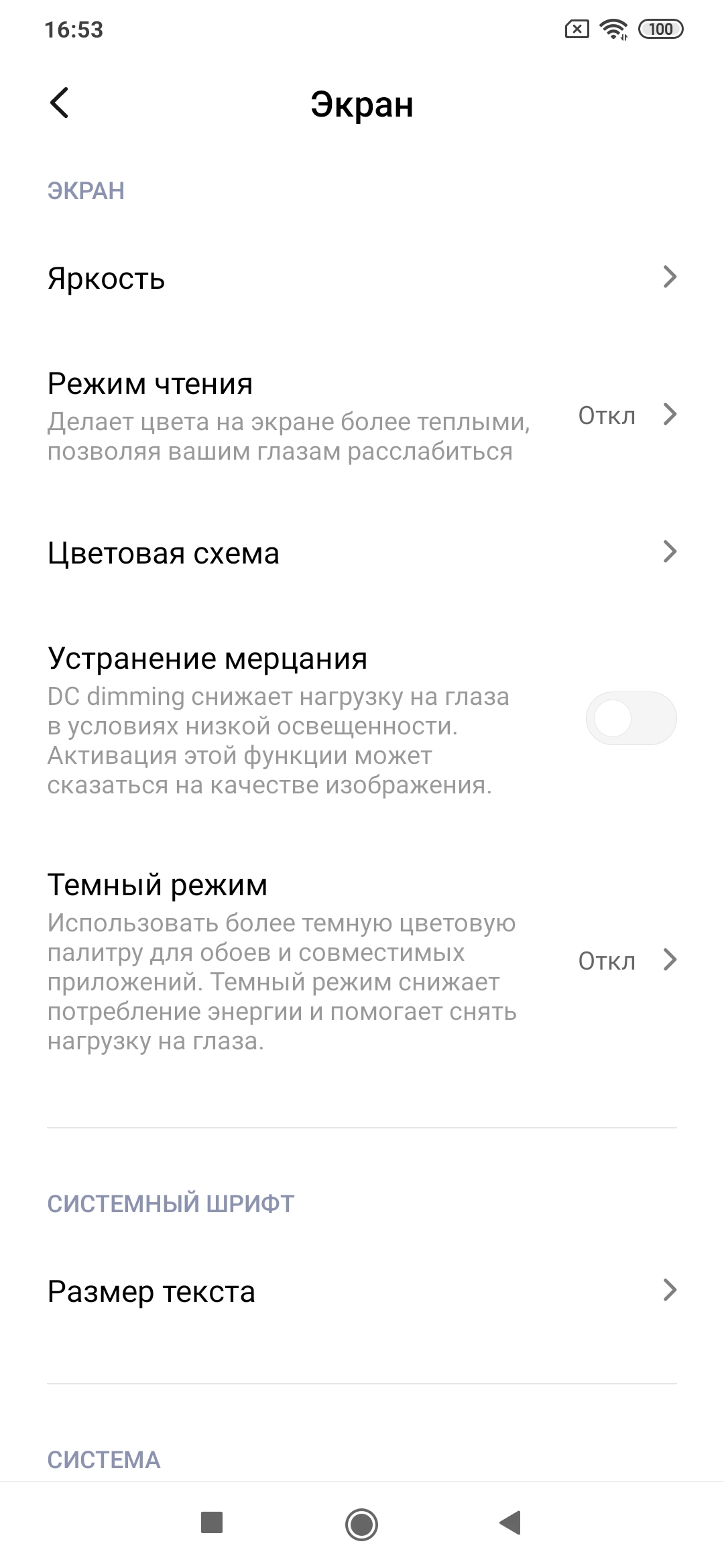
Task: Open Цветовая схема options
Action: click(362, 553)
